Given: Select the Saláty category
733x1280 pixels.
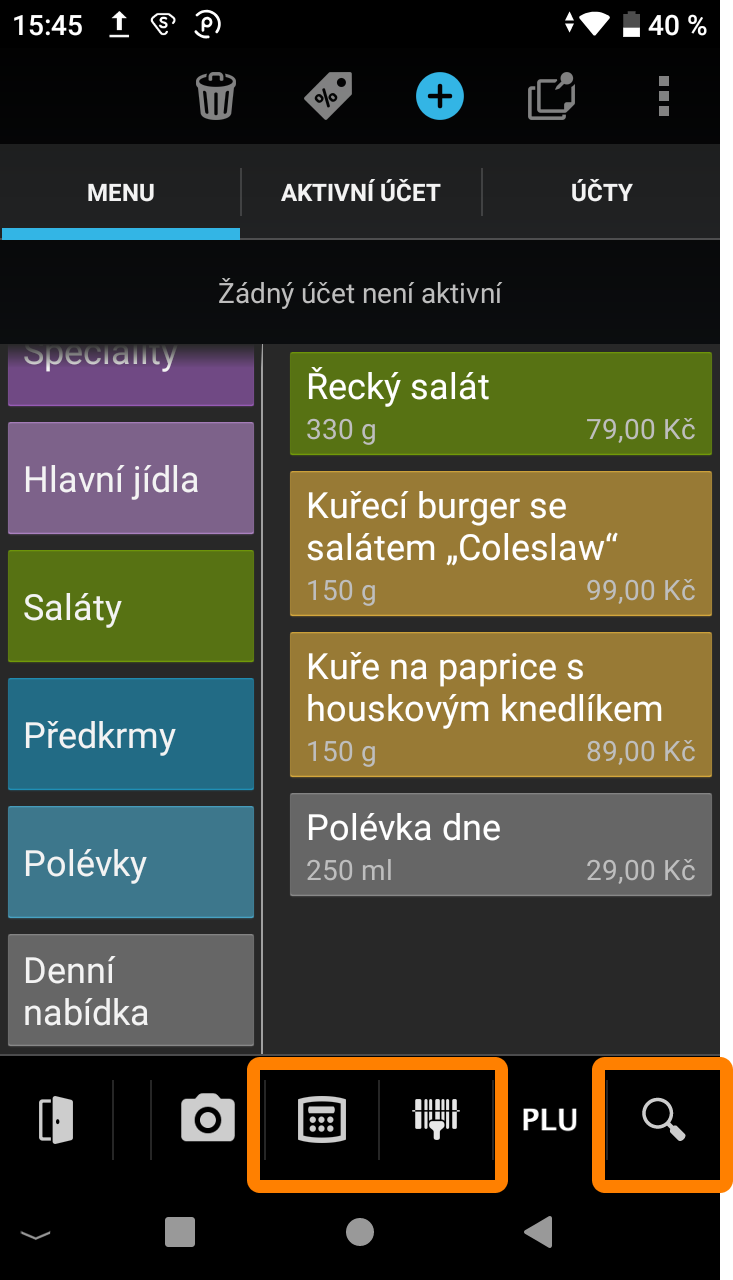Looking at the screenshot, I should (131, 607).
